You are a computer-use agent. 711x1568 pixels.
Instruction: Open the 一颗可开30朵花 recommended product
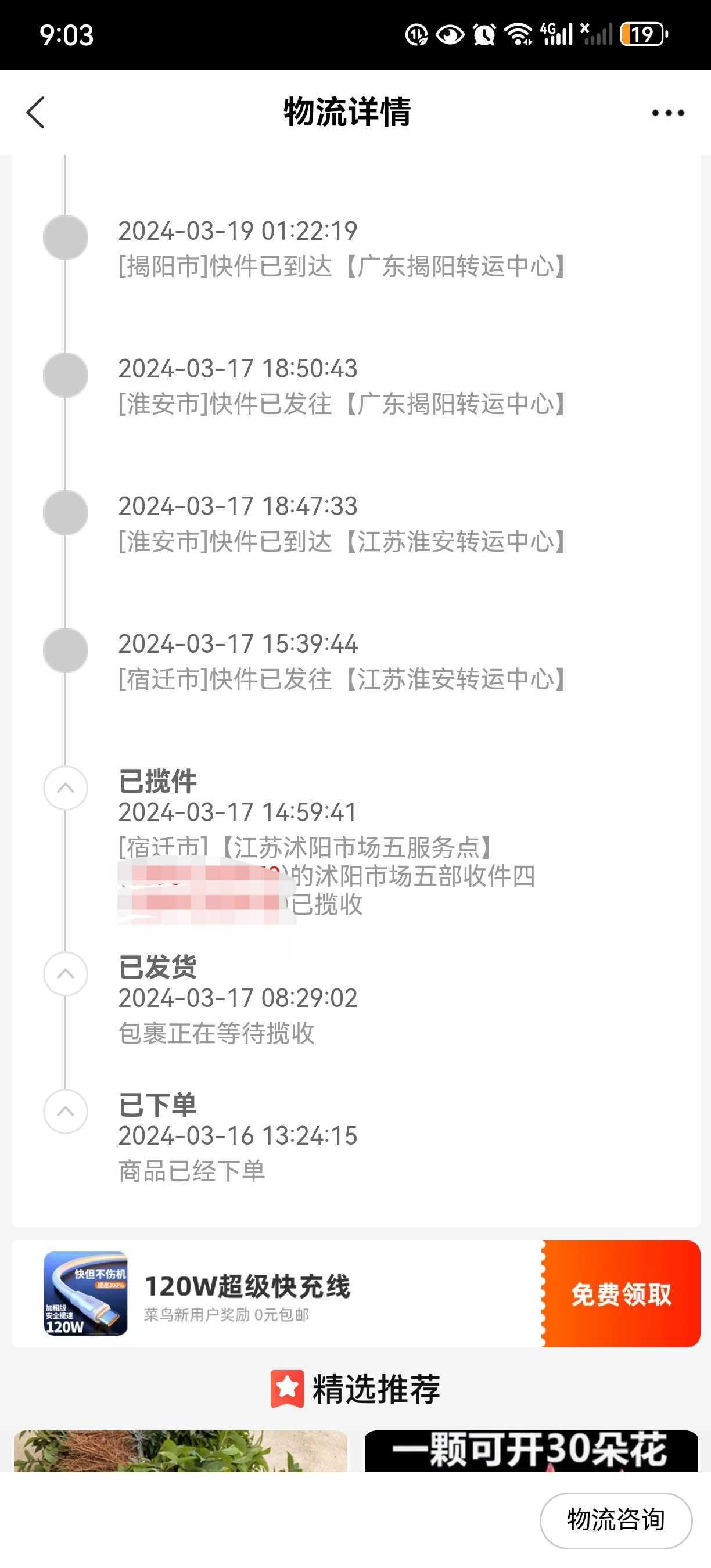pyautogui.click(x=532, y=1451)
